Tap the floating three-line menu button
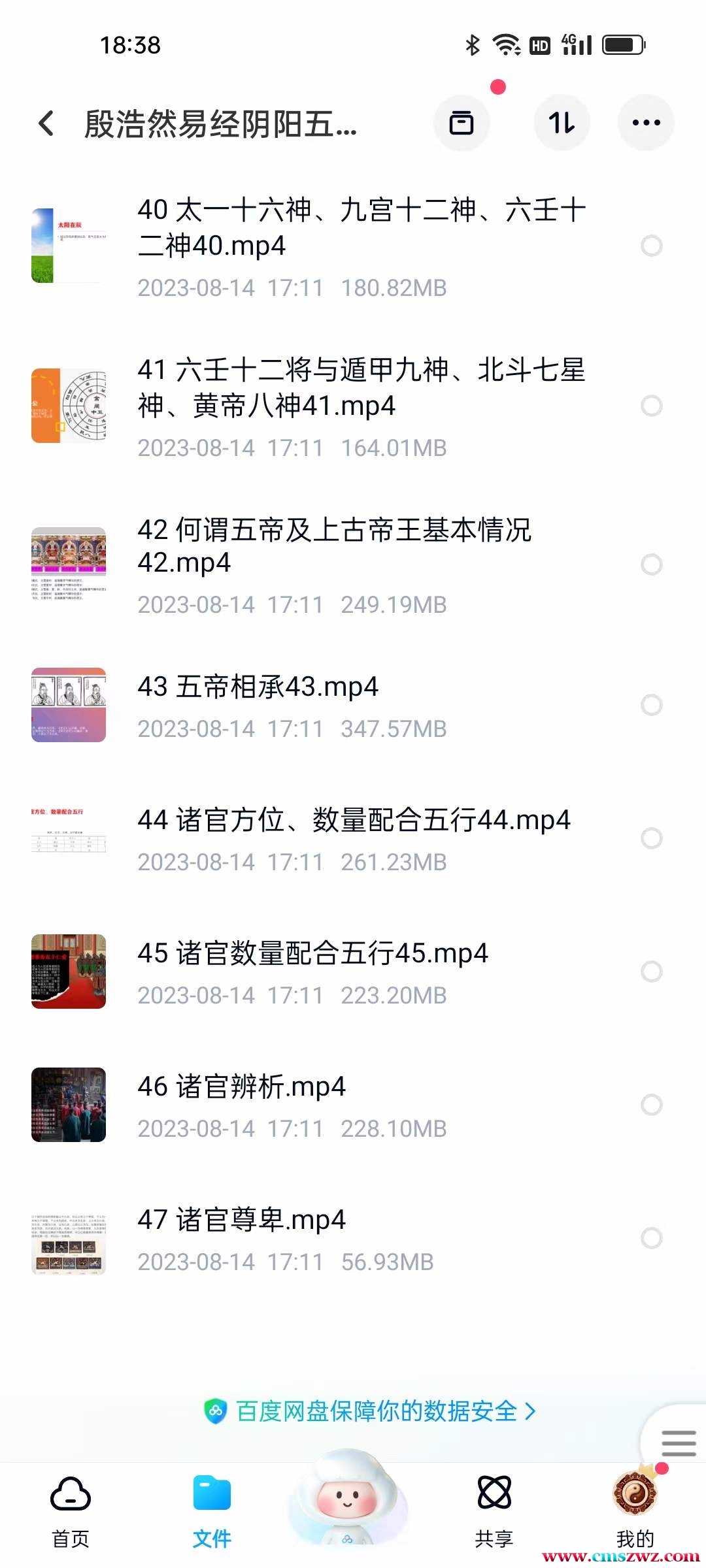Screen dimensions: 706x1568 (x=678, y=1443)
